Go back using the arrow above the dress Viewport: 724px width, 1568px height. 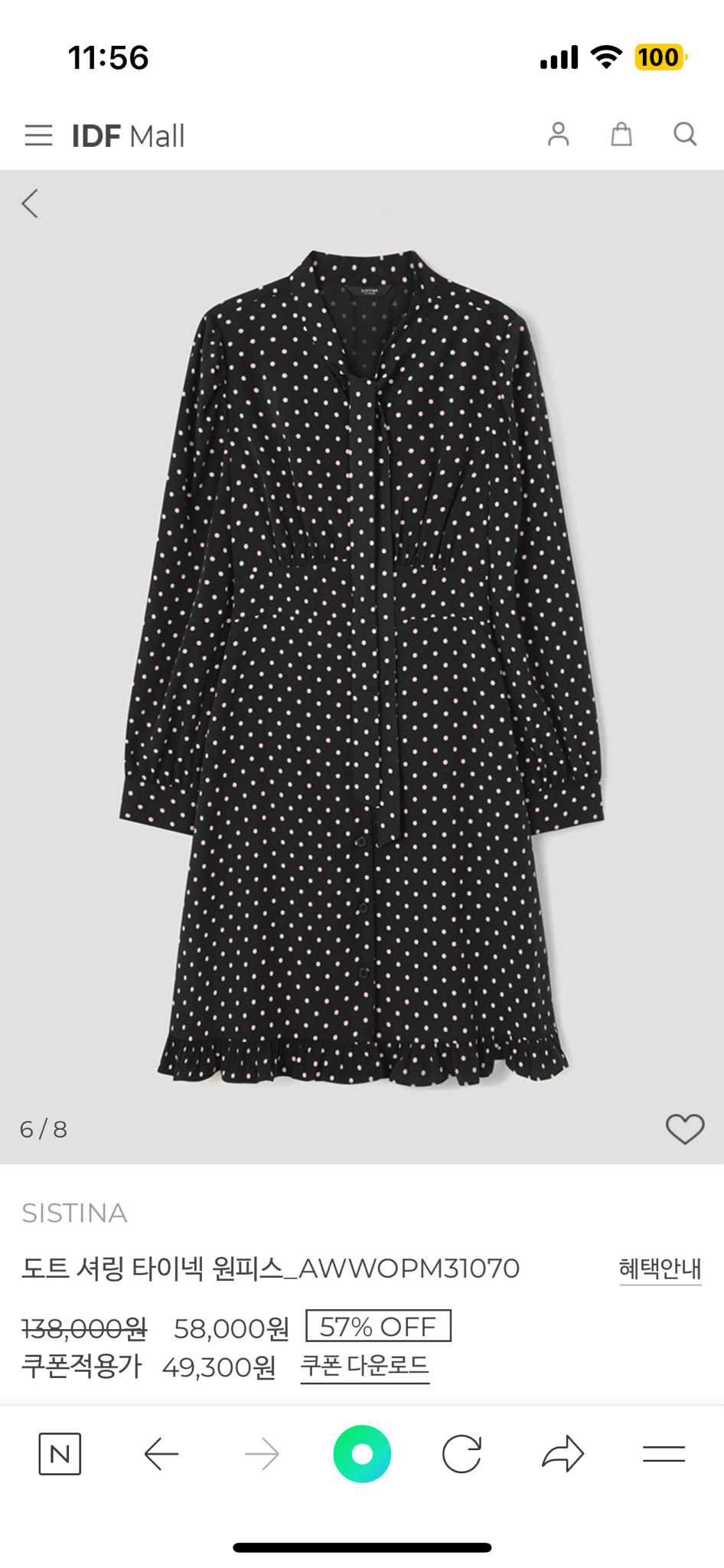30,204
